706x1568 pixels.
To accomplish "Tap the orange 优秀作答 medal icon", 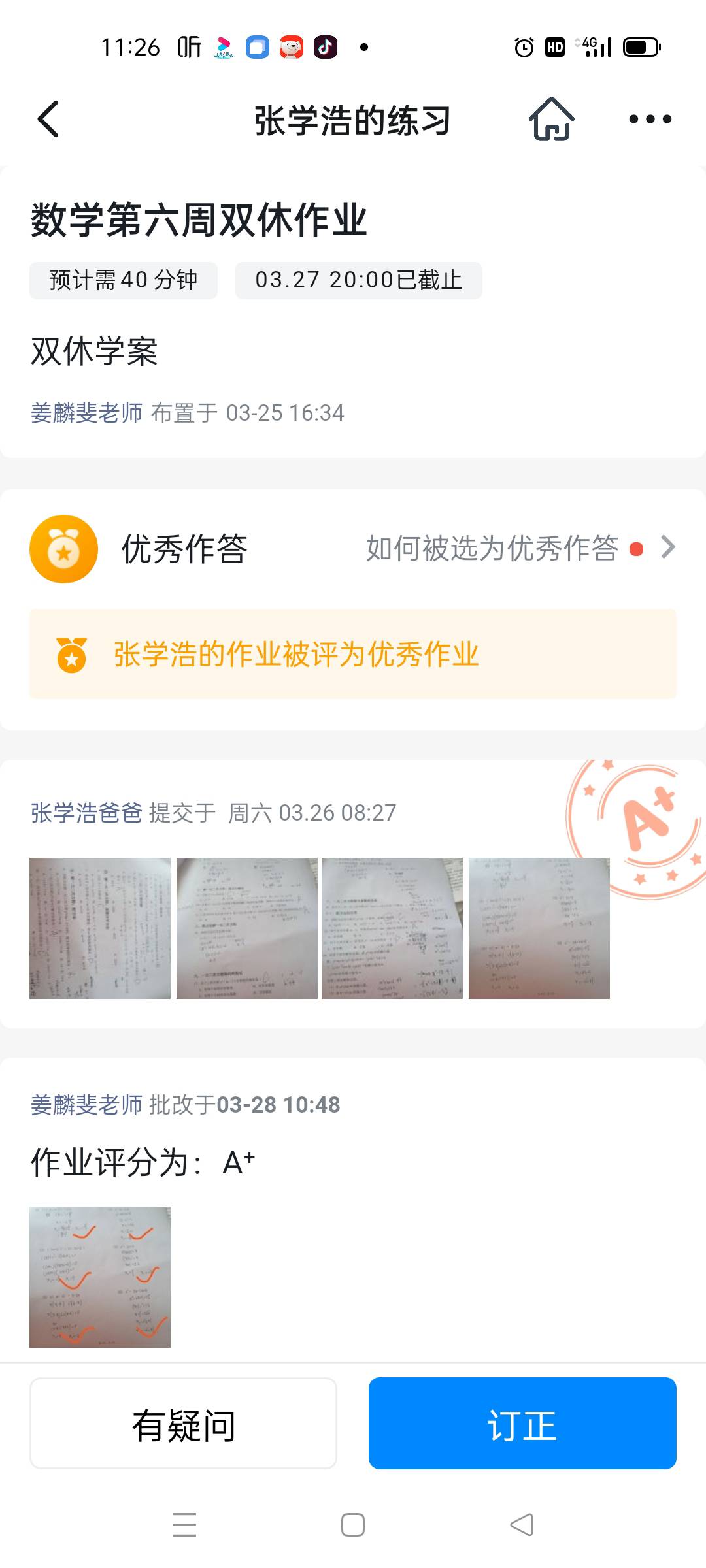I will pos(64,549).
